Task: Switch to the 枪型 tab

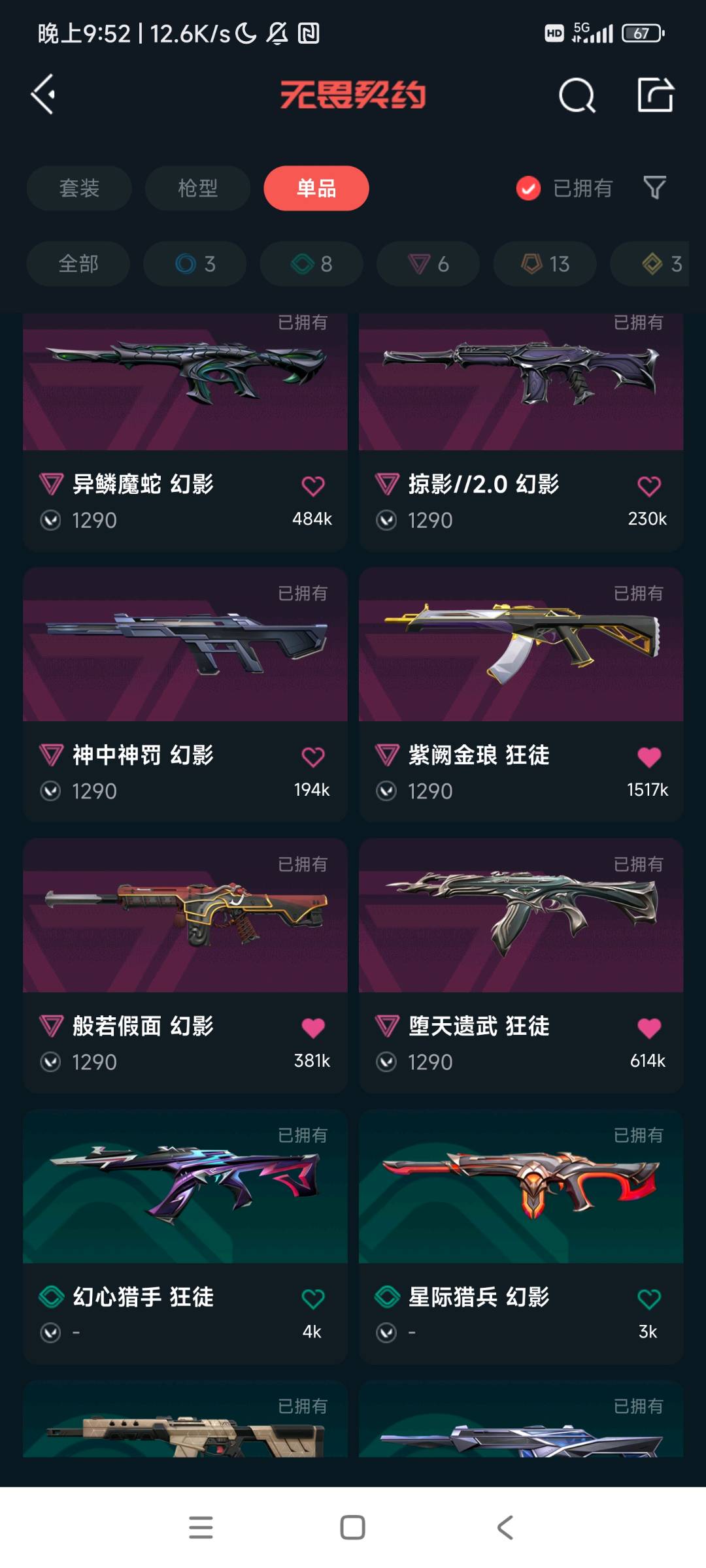Action: (197, 188)
